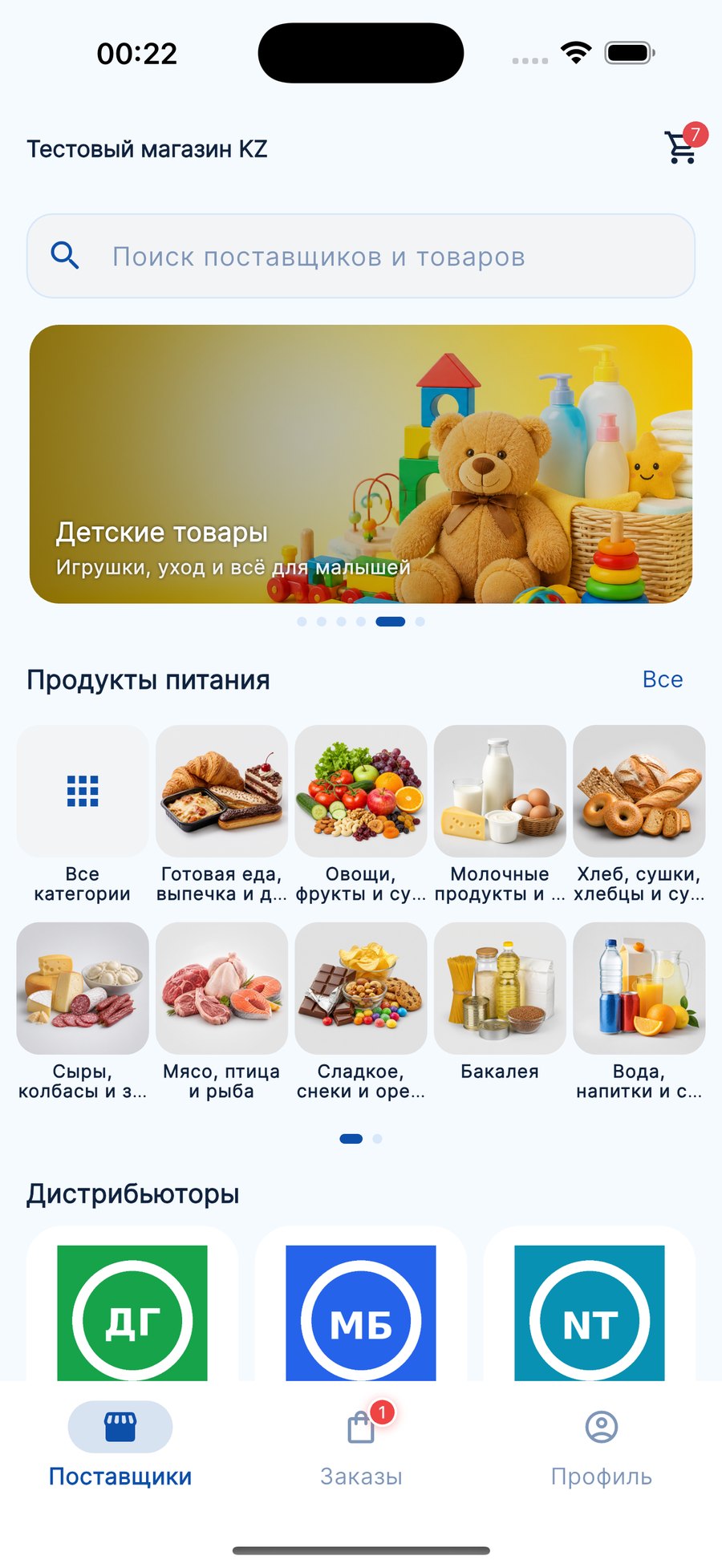Select the Бакалея category
The width and height of the screenshot is (722, 1568).
point(500,1003)
